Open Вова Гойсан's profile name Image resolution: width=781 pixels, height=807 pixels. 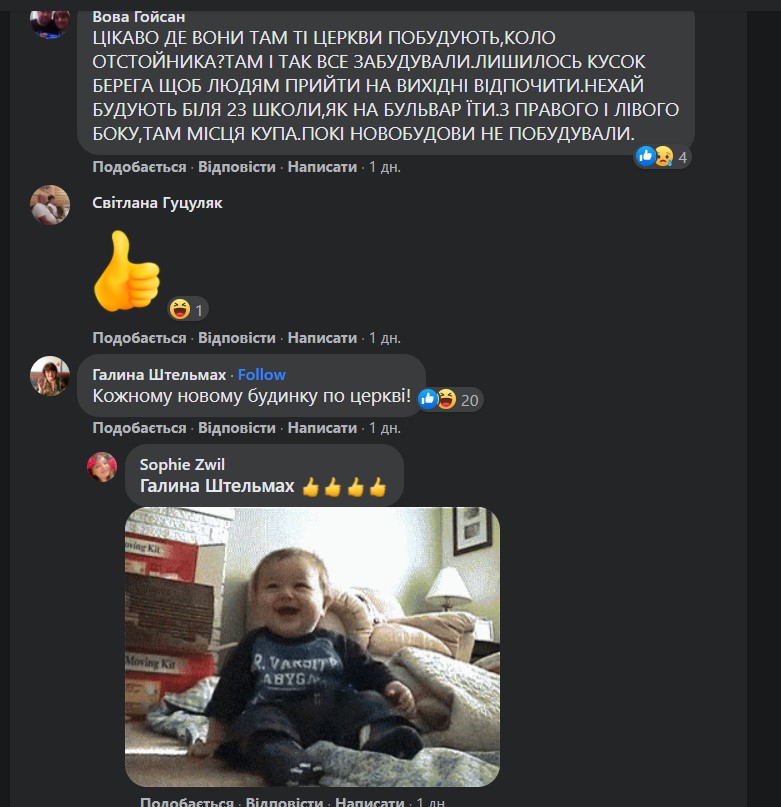138,17
